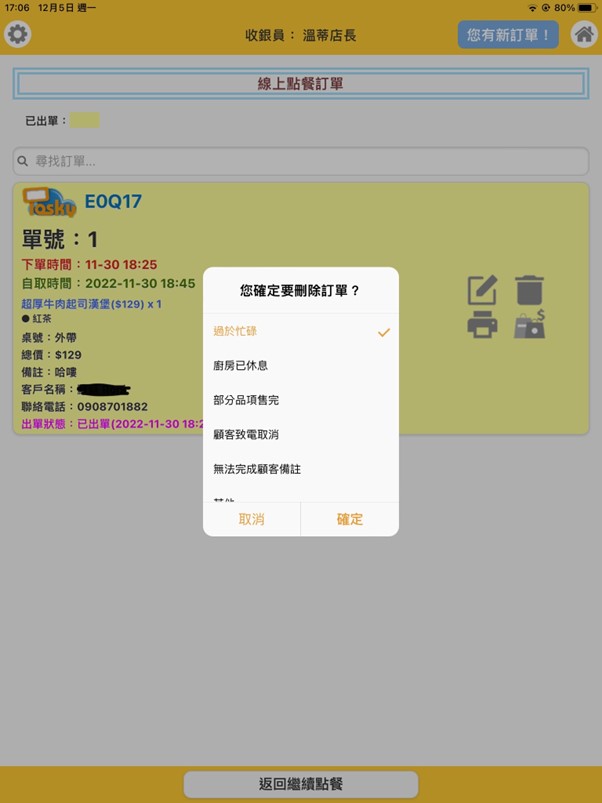Confirm order deletion with 確定

(x=350, y=519)
